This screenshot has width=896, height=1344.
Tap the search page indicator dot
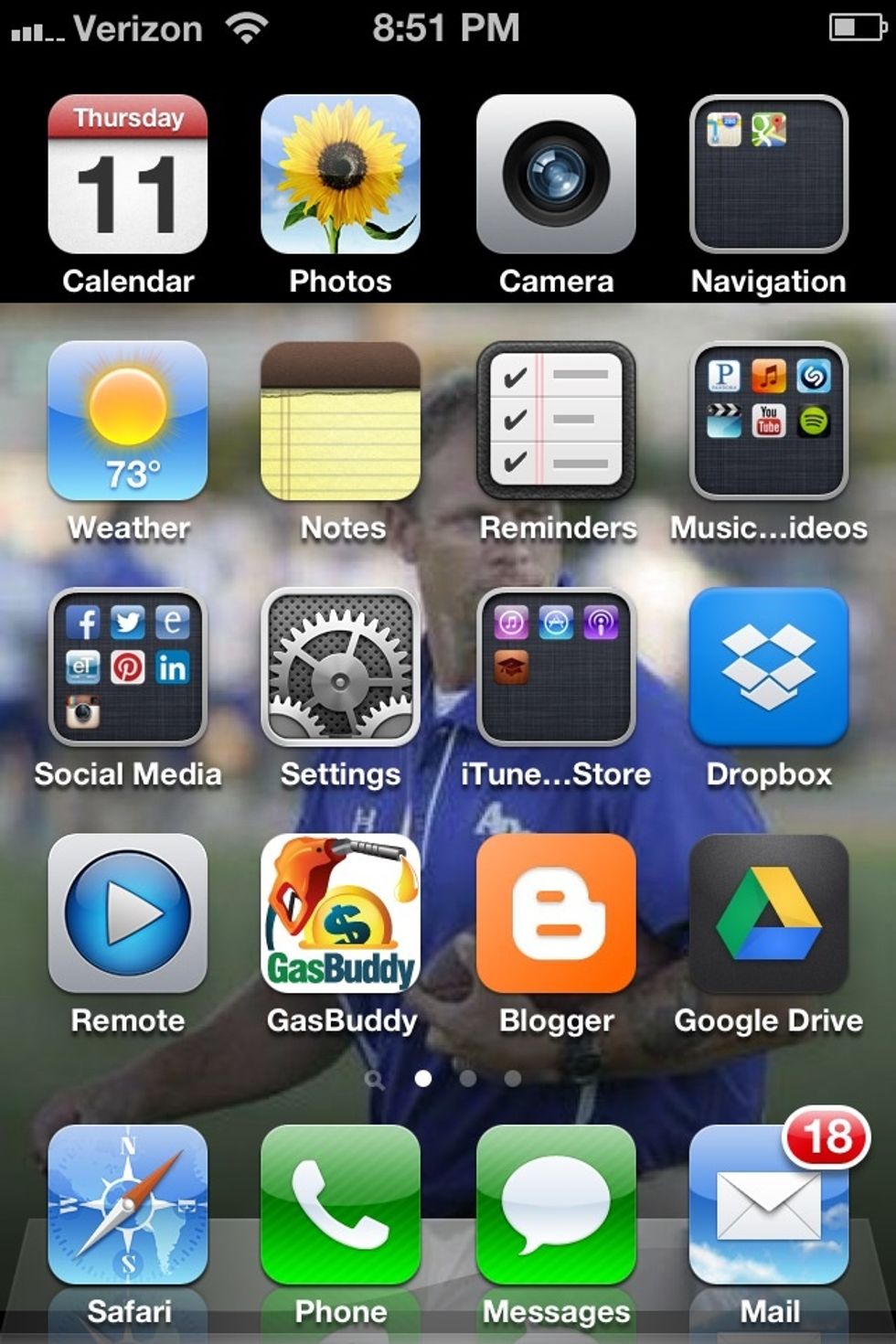(375, 1079)
